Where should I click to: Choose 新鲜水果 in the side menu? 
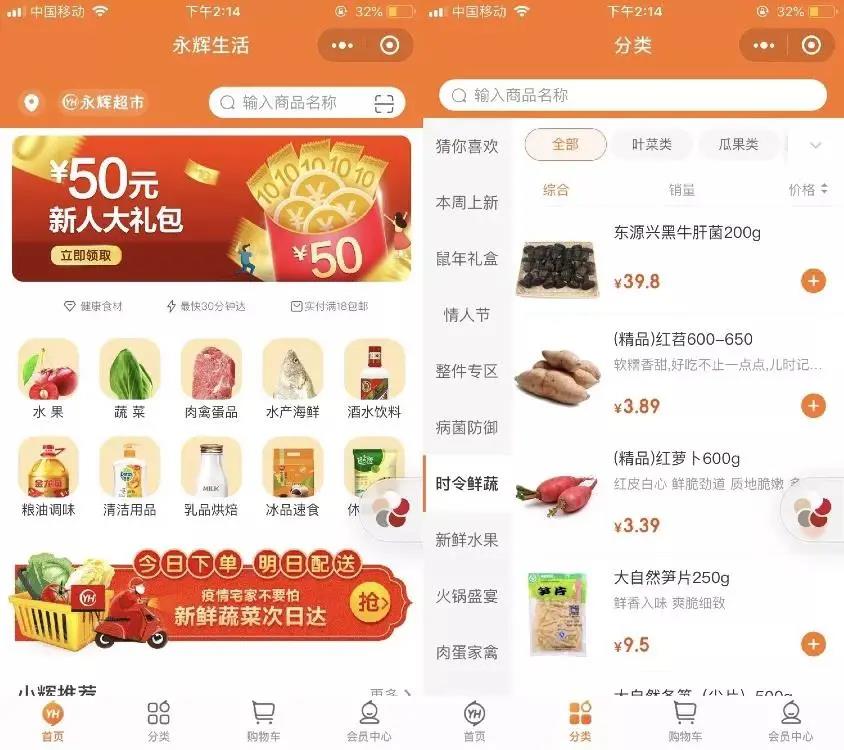[x=467, y=540]
